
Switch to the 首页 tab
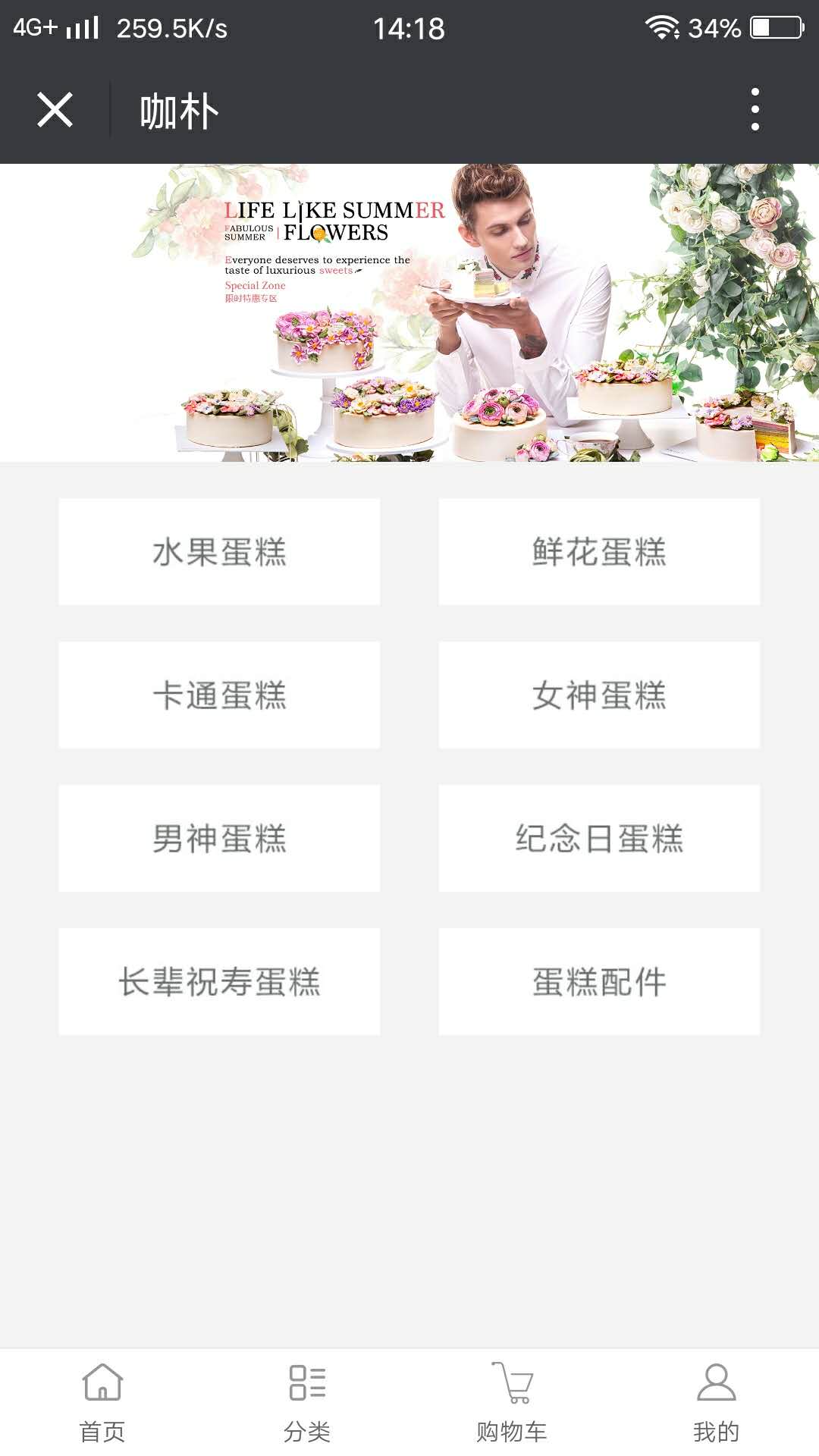click(102, 1402)
